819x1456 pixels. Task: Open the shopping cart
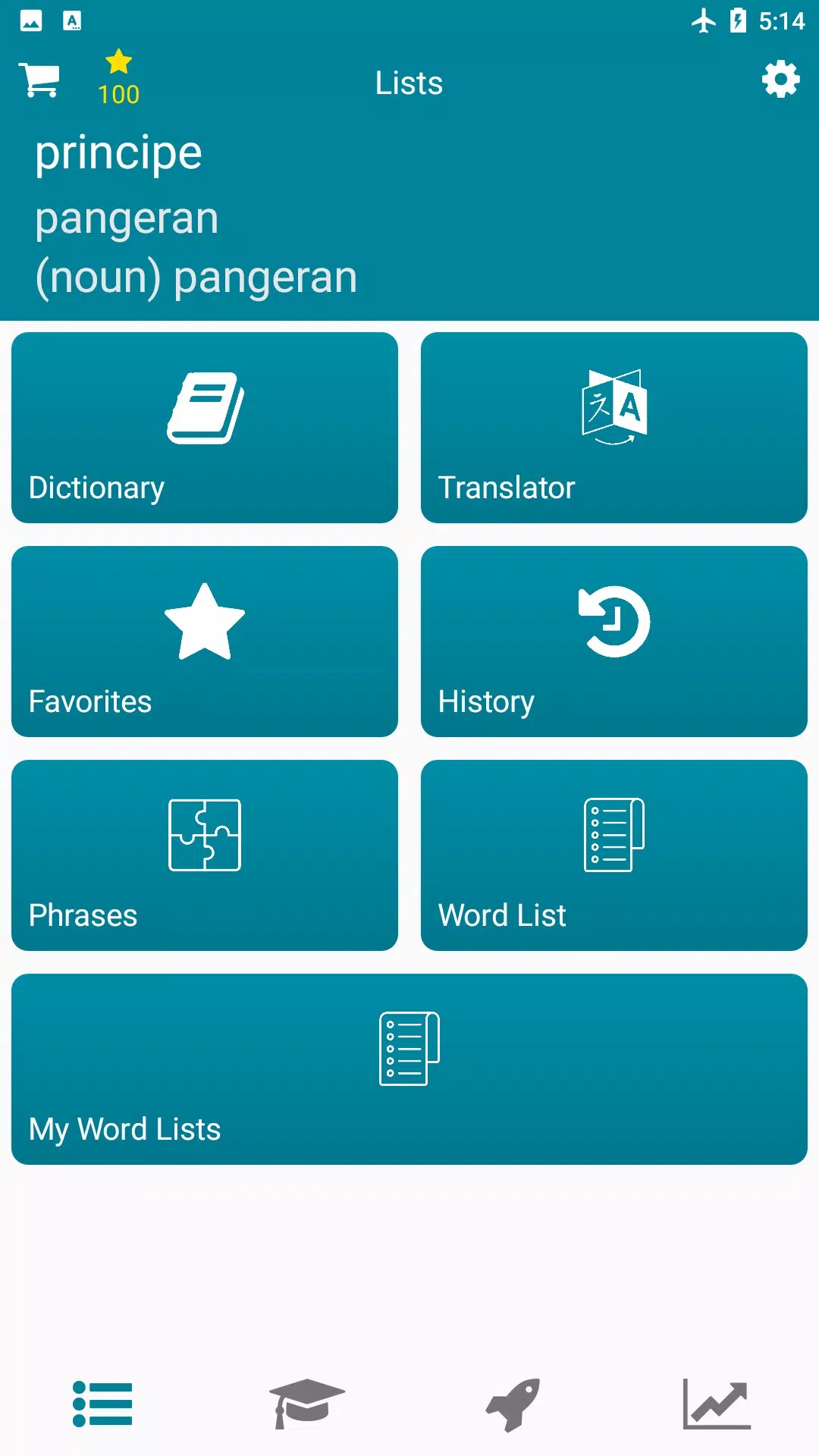tap(39, 80)
